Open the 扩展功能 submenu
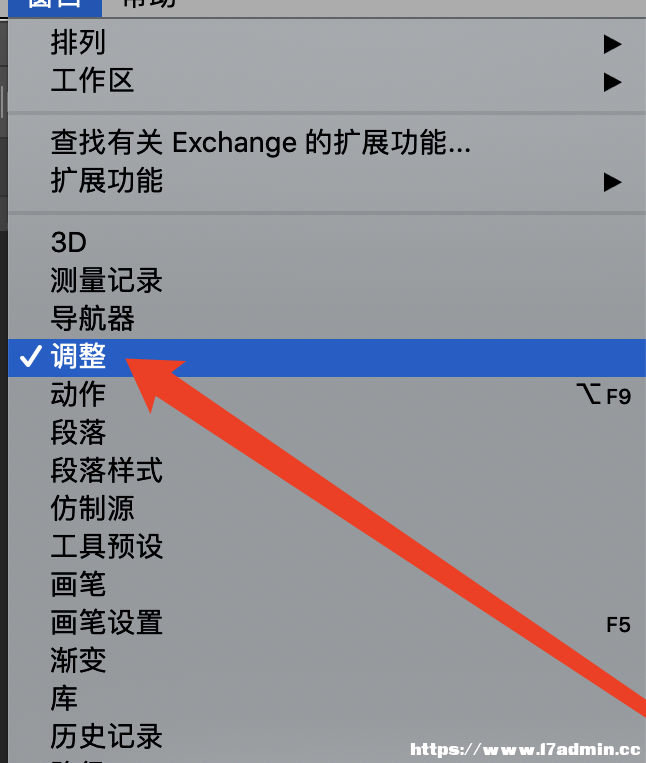The image size is (646, 763). [x=106, y=181]
